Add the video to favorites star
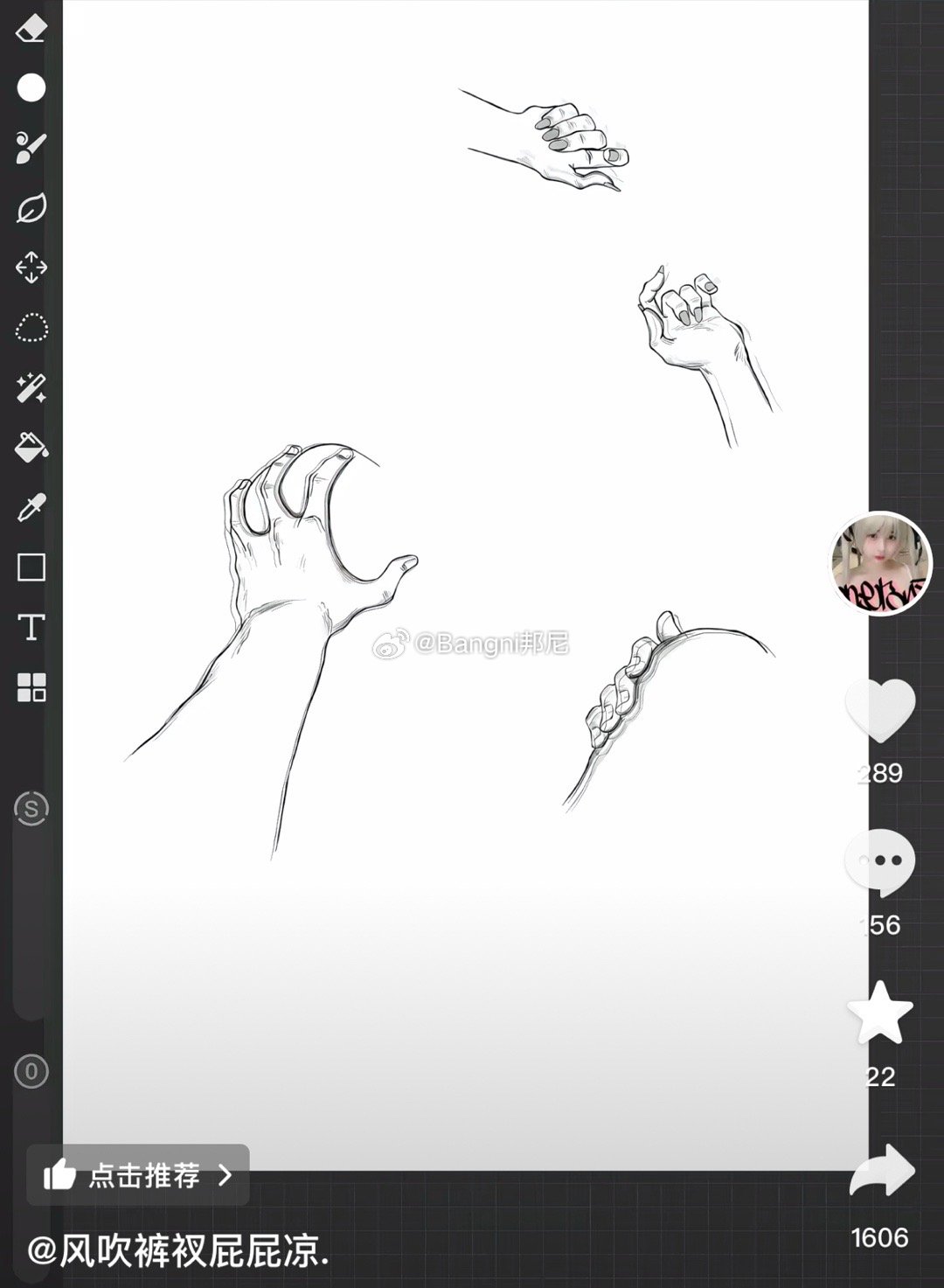Viewport: 944px width, 1288px height. click(880, 1013)
